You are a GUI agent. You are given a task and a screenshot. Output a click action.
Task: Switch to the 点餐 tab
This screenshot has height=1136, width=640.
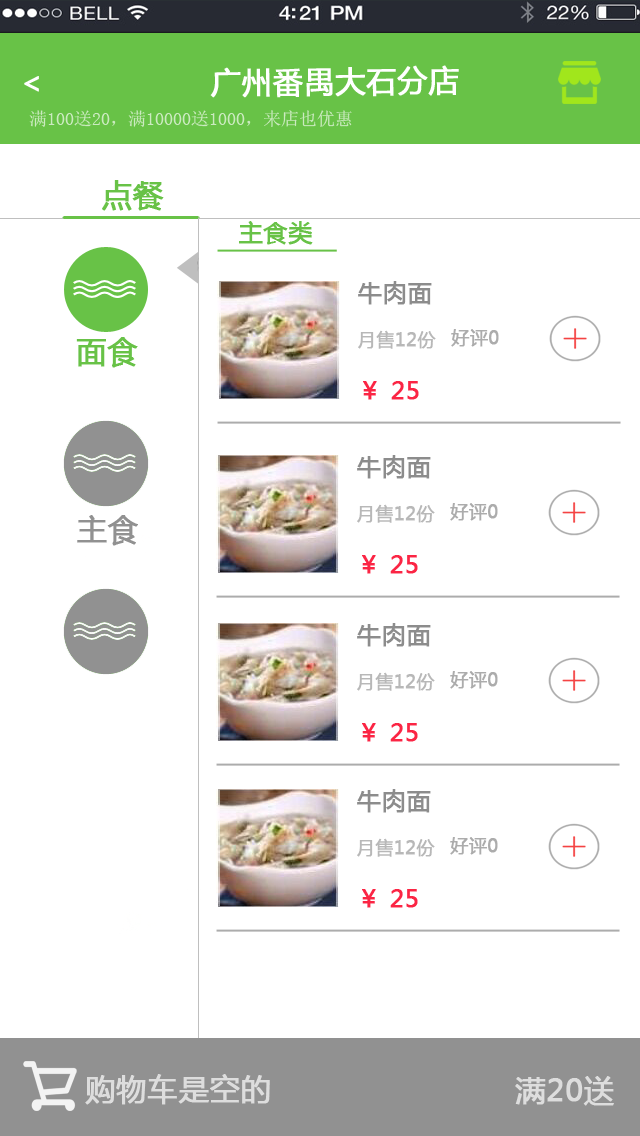click(x=132, y=196)
